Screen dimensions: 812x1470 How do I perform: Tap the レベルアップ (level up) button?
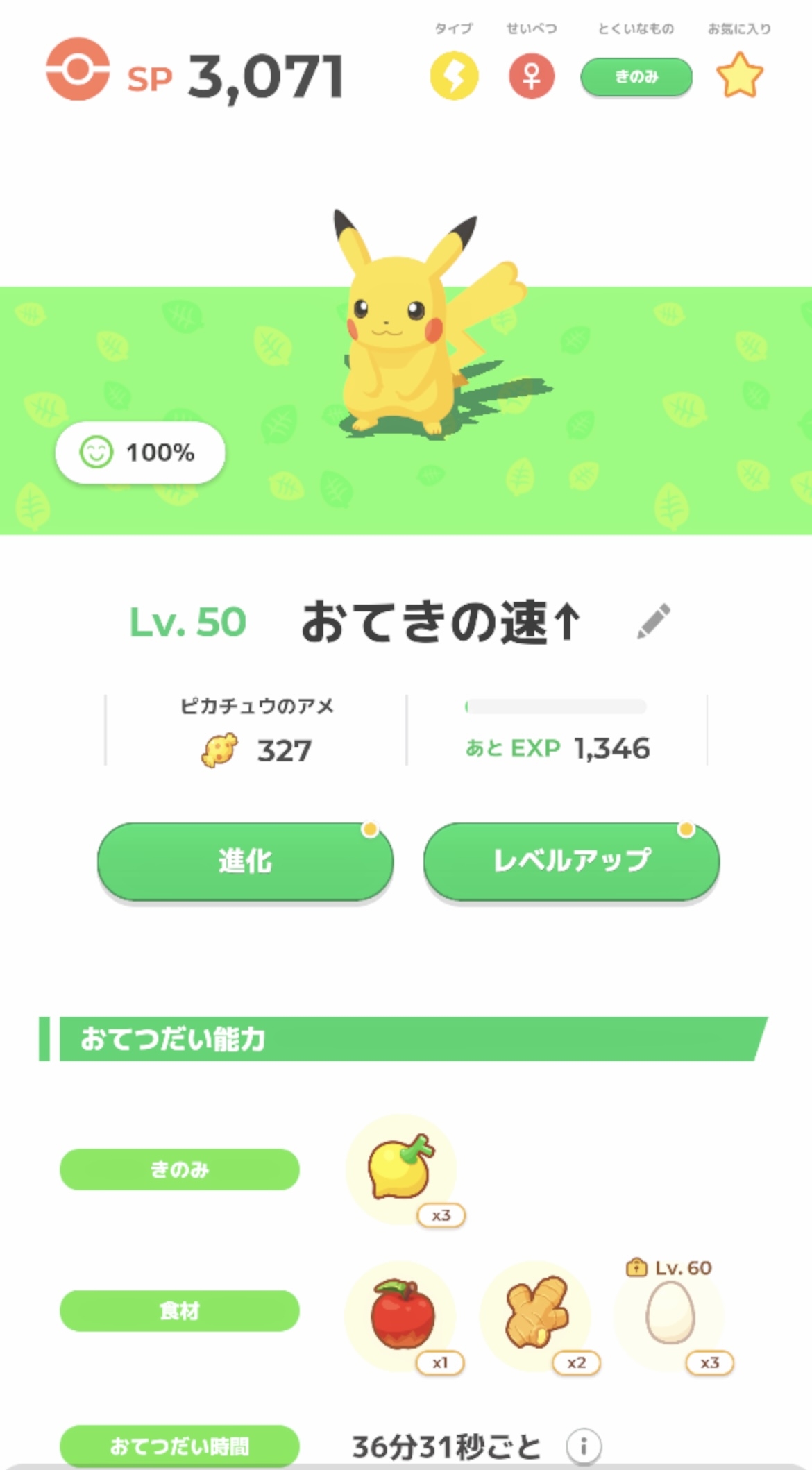(x=571, y=861)
